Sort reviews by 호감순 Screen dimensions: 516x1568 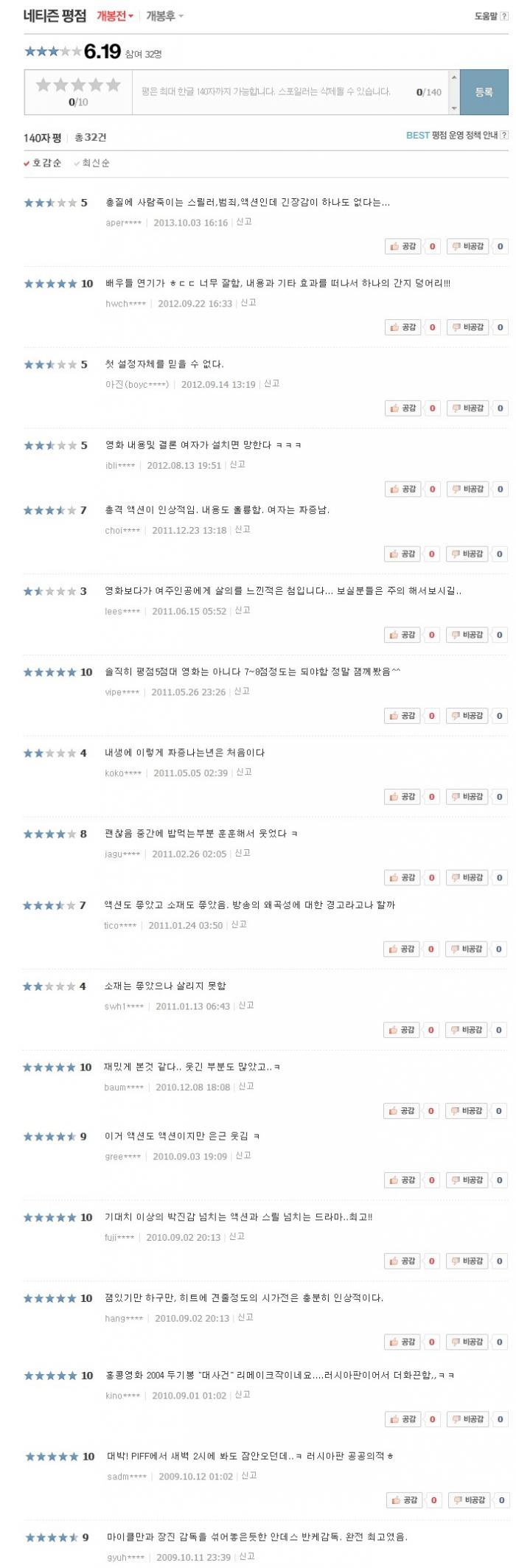46,163
